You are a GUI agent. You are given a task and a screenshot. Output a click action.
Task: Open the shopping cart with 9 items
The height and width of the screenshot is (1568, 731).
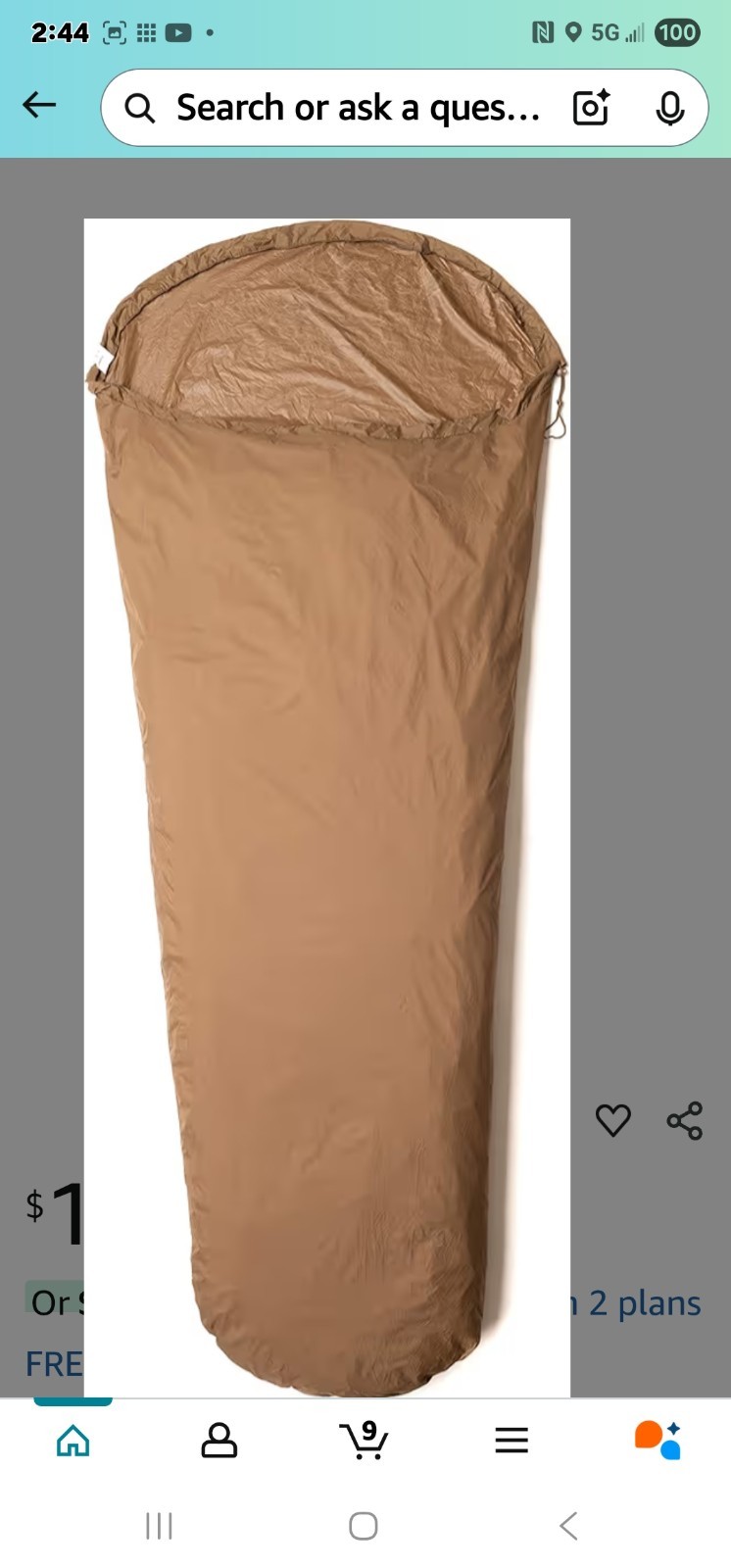point(365,1440)
